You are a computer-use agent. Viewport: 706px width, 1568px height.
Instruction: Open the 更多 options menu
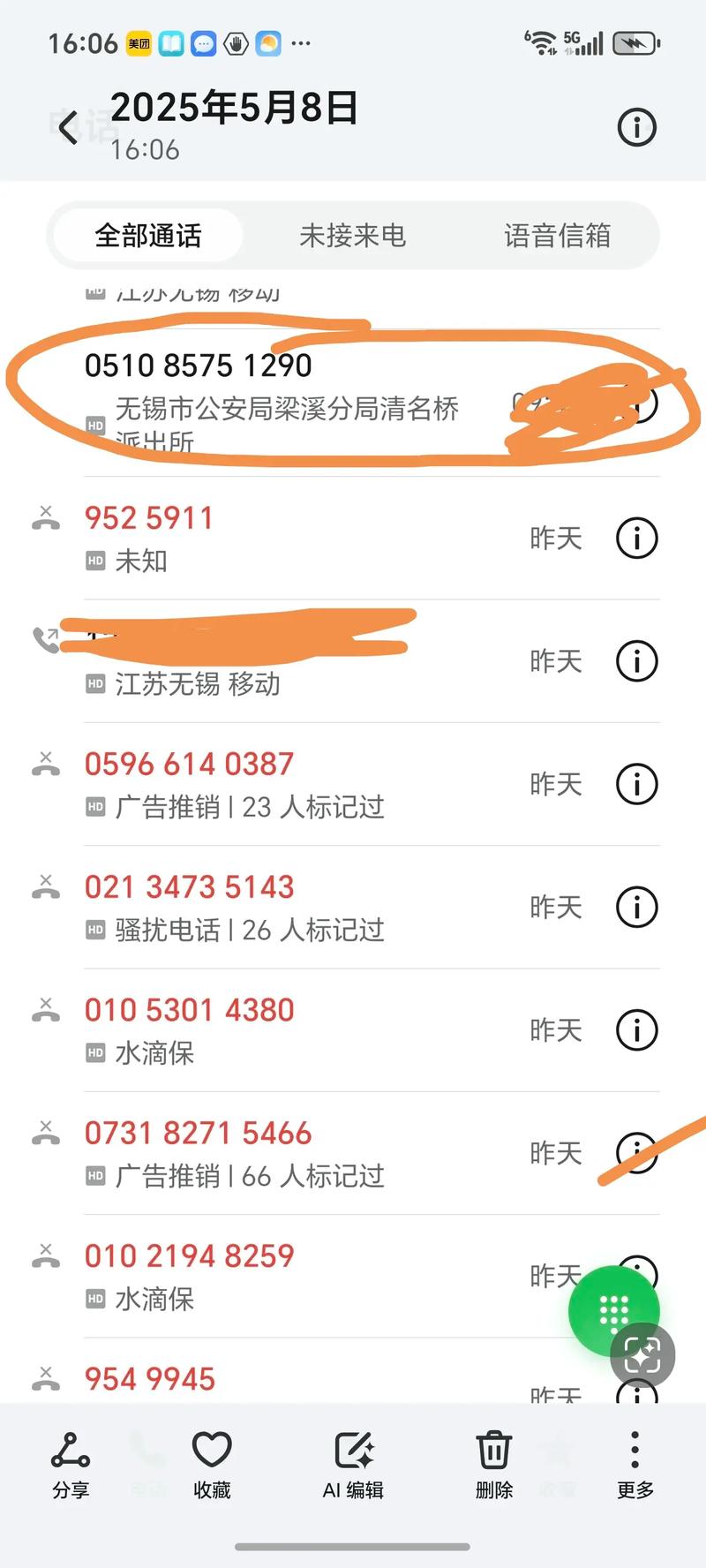coord(635,1466)
